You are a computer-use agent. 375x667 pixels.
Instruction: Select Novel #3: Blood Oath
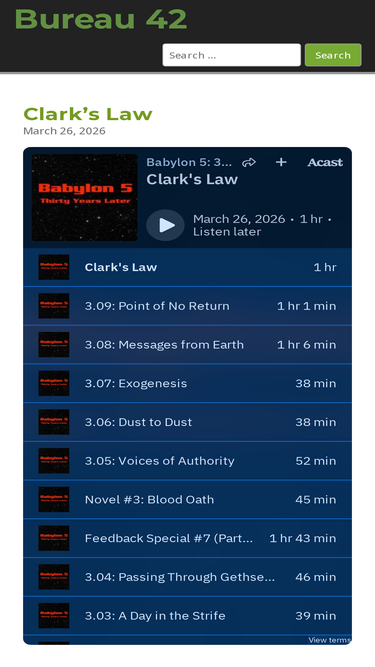pos(188,499)
